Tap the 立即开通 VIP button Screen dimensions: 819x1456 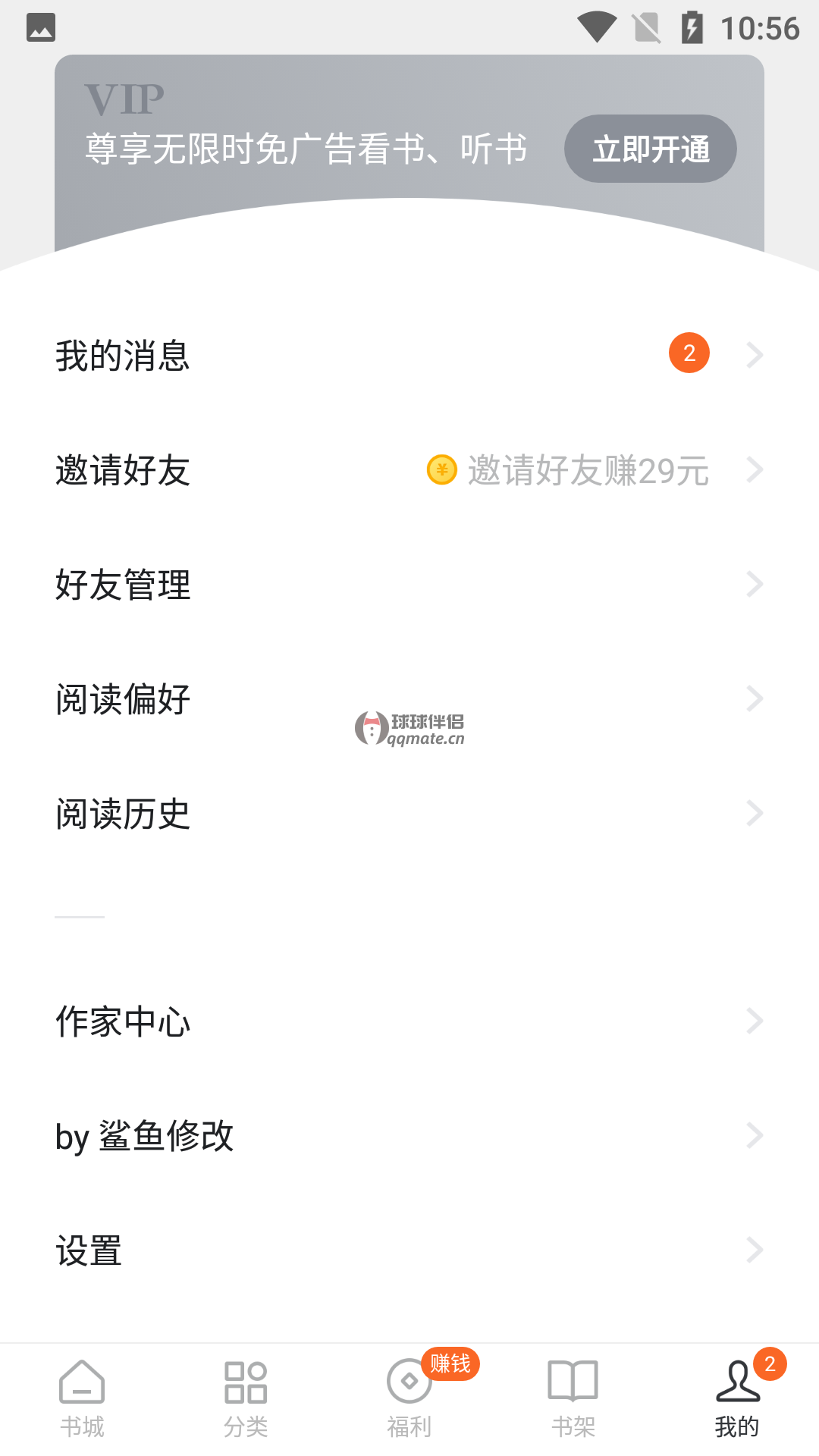pyautogui.click(x=650, y=149)
